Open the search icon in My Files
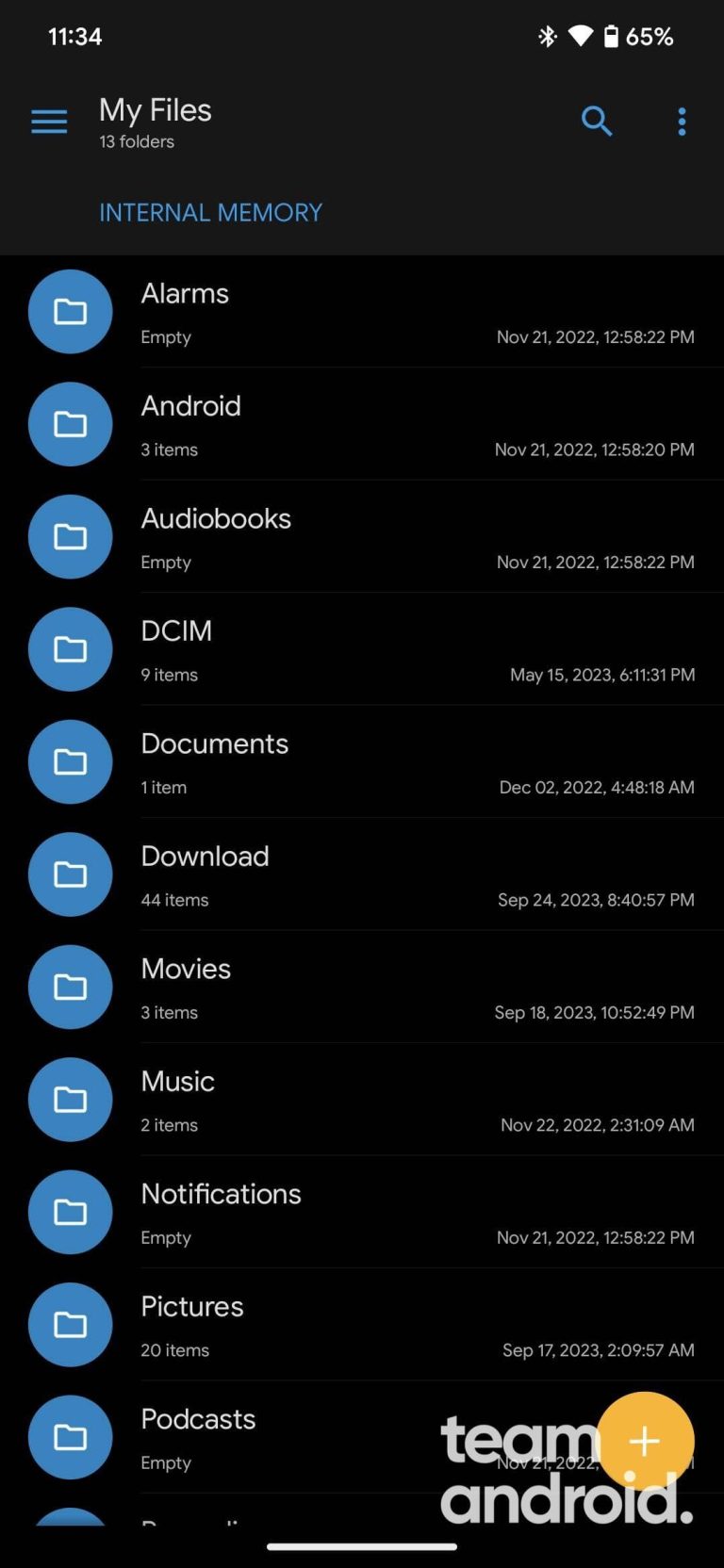This screenshot has width=724, height=1568. tap(597, 121)
